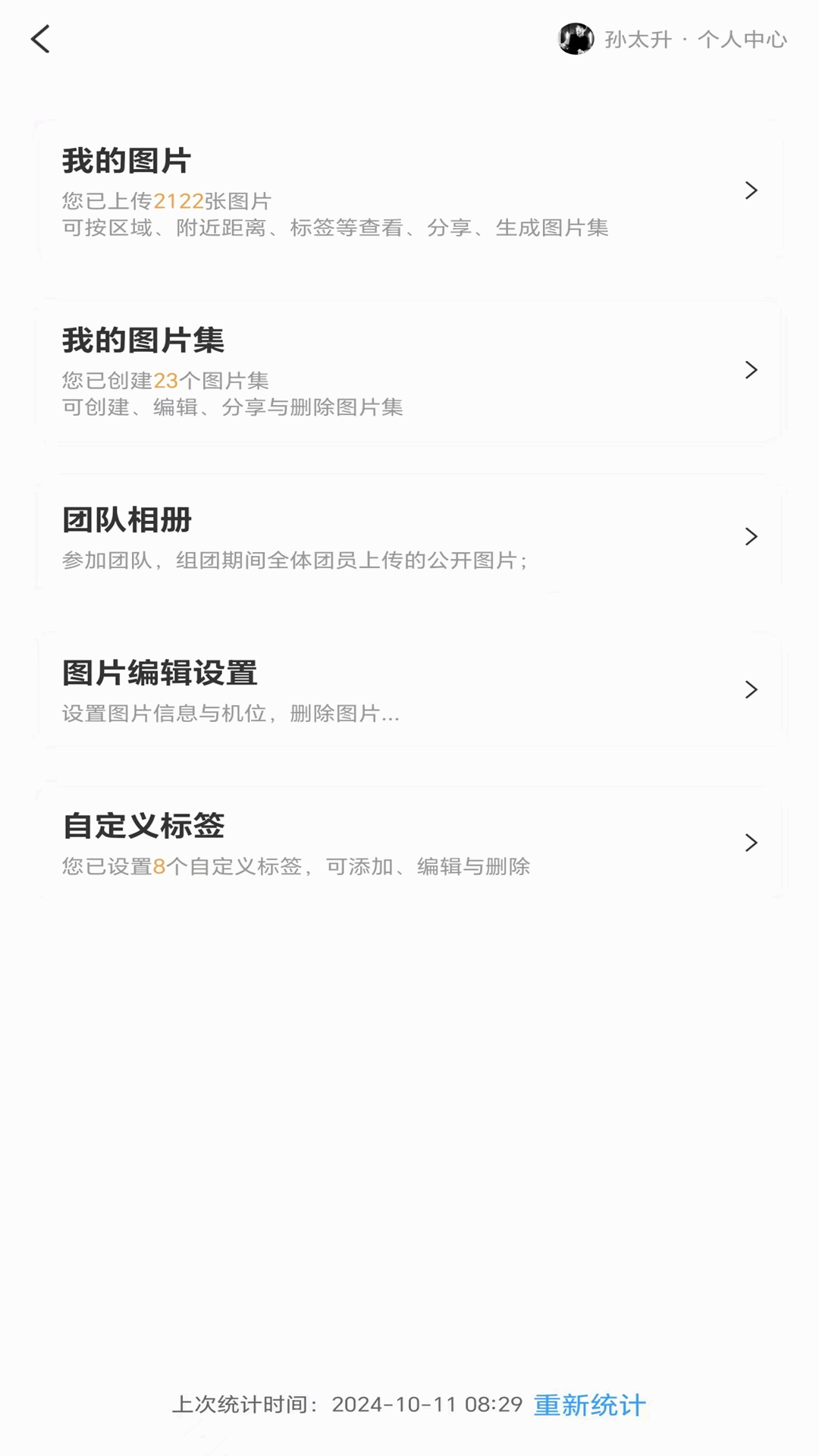Tap the chevron beside 自定义标签
The image size is (819, 1456).
752,843
